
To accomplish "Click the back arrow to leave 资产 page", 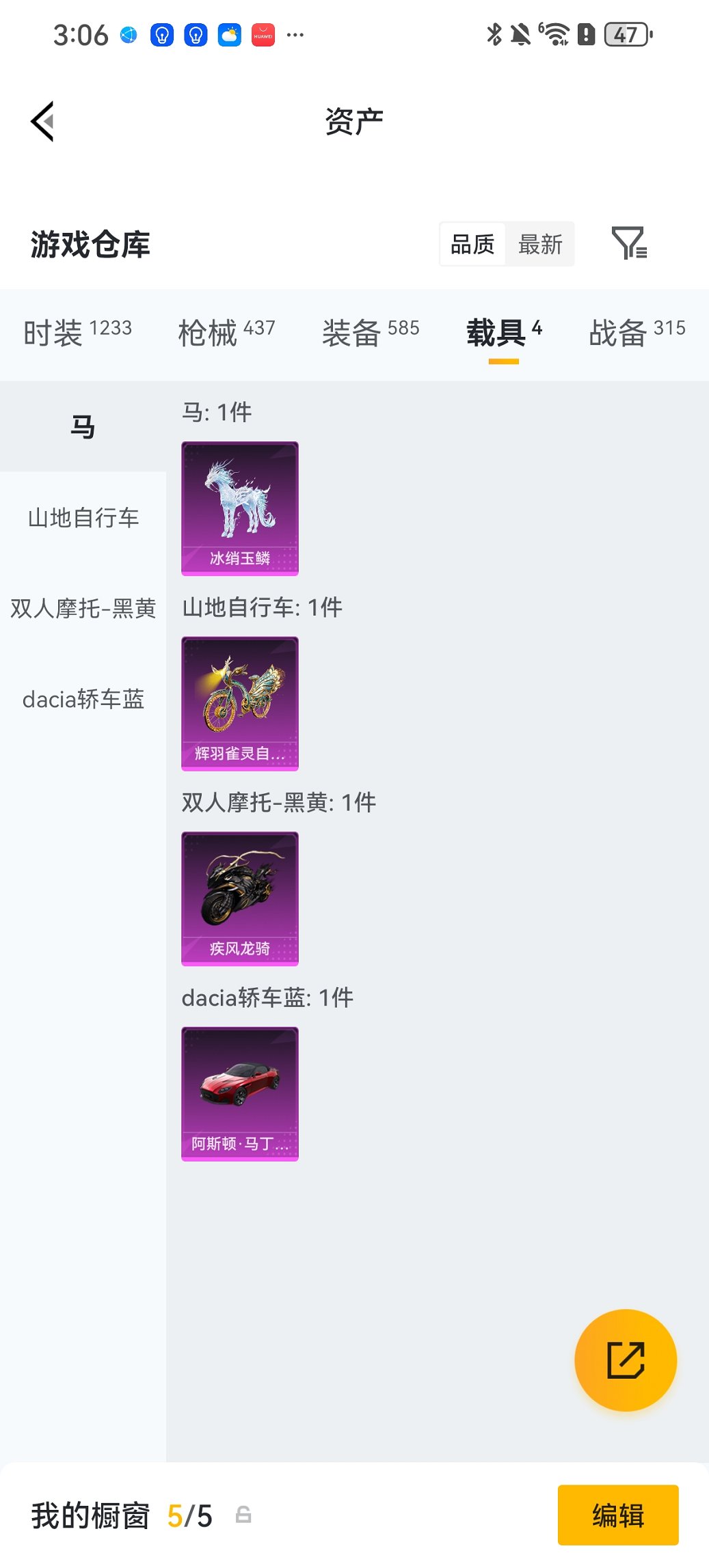I will (42, 120).
